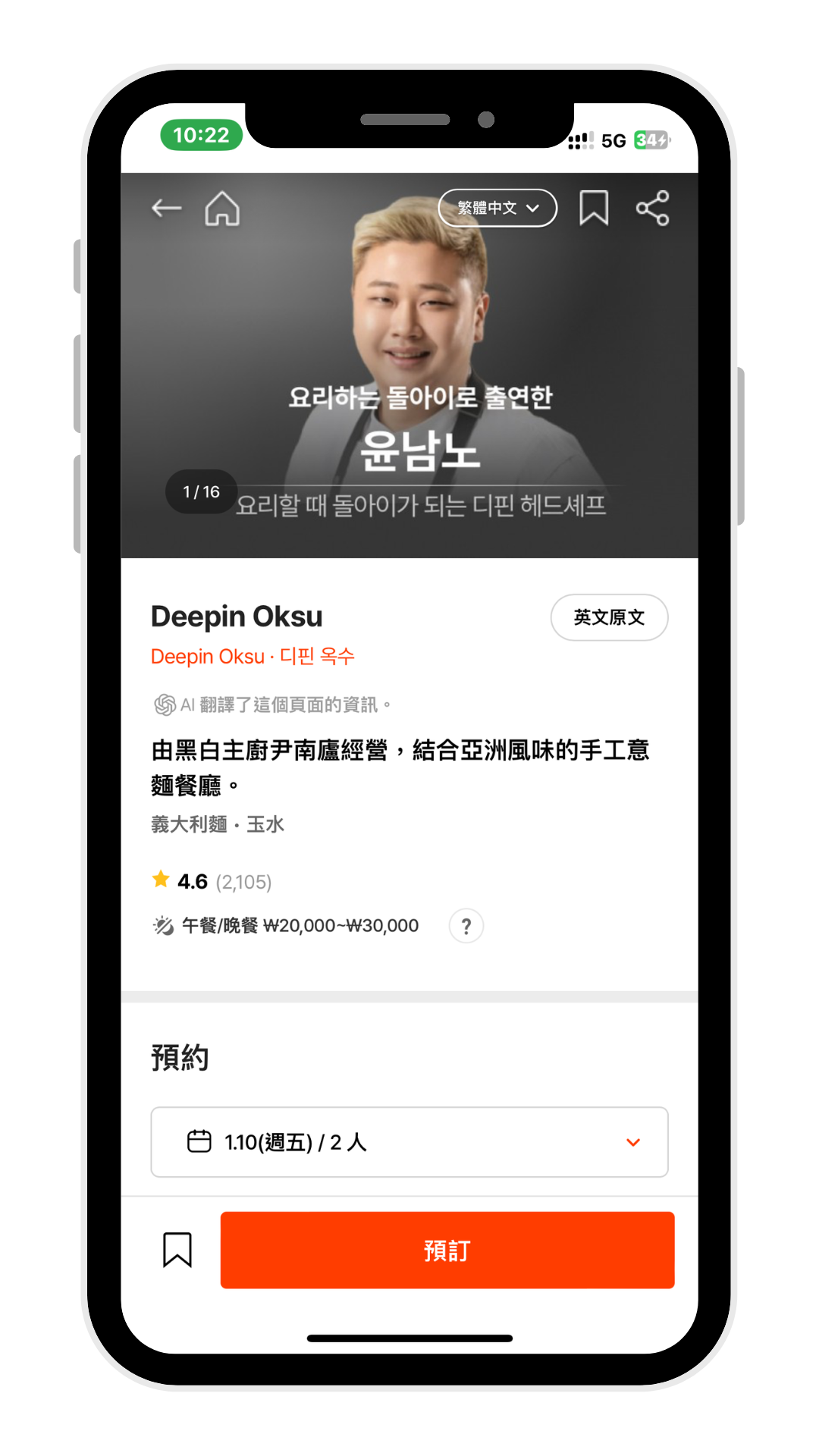
Task: Open the 繁體中文 language dropdown
Action: click(497, 208)
